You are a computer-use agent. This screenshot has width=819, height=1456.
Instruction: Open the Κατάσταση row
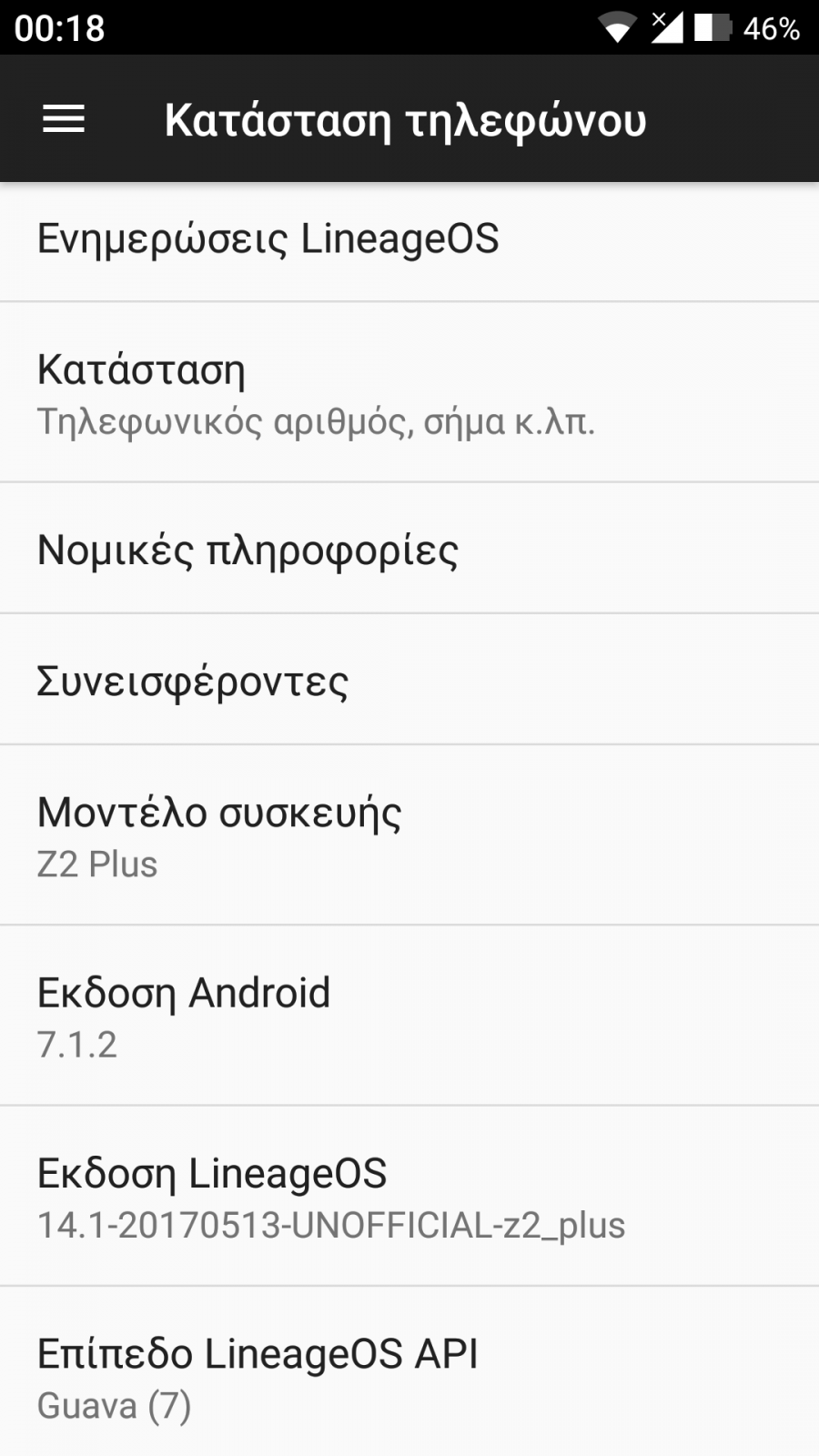(409, 392)
